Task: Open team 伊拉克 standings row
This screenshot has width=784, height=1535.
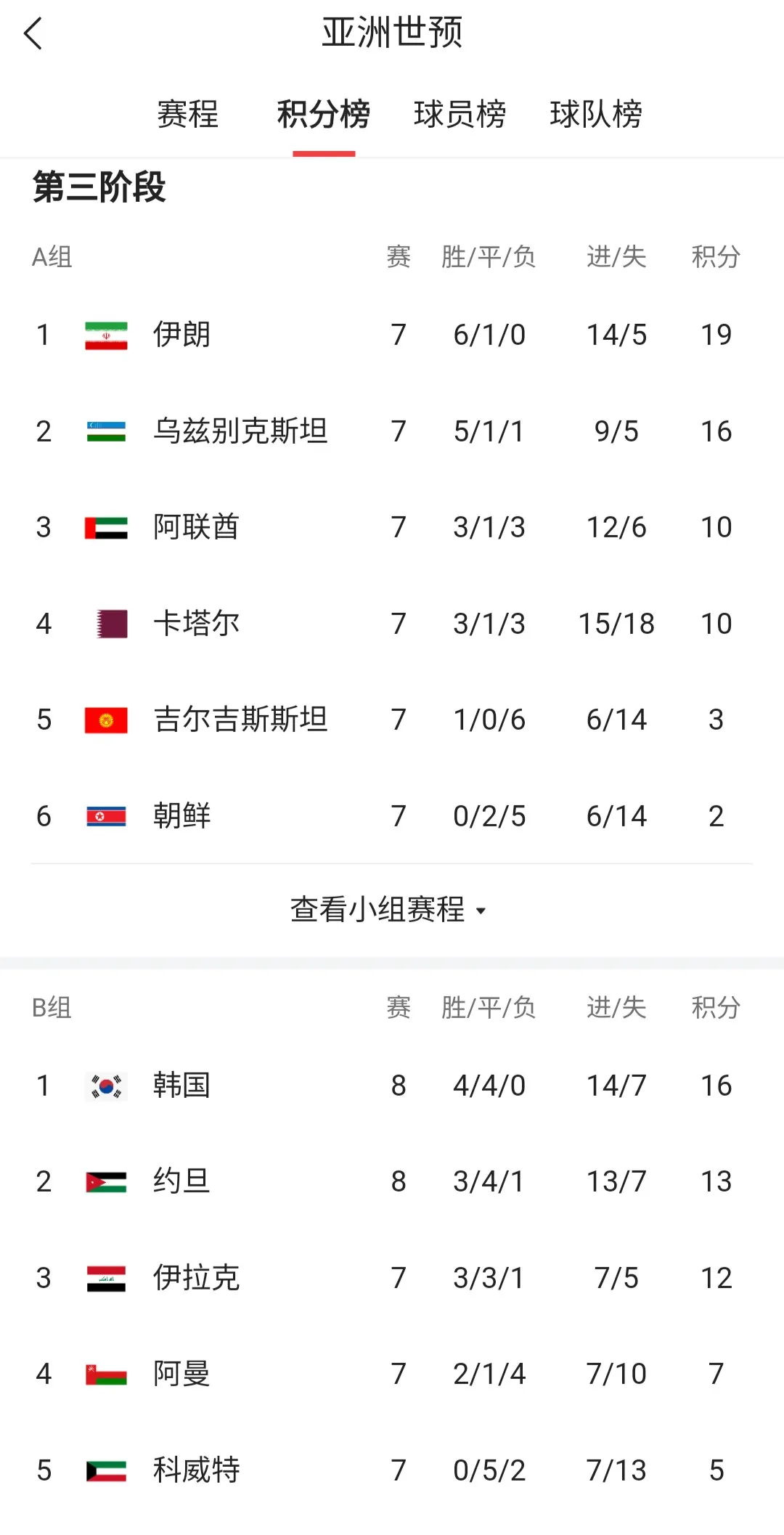Action: pos(197,1277)
